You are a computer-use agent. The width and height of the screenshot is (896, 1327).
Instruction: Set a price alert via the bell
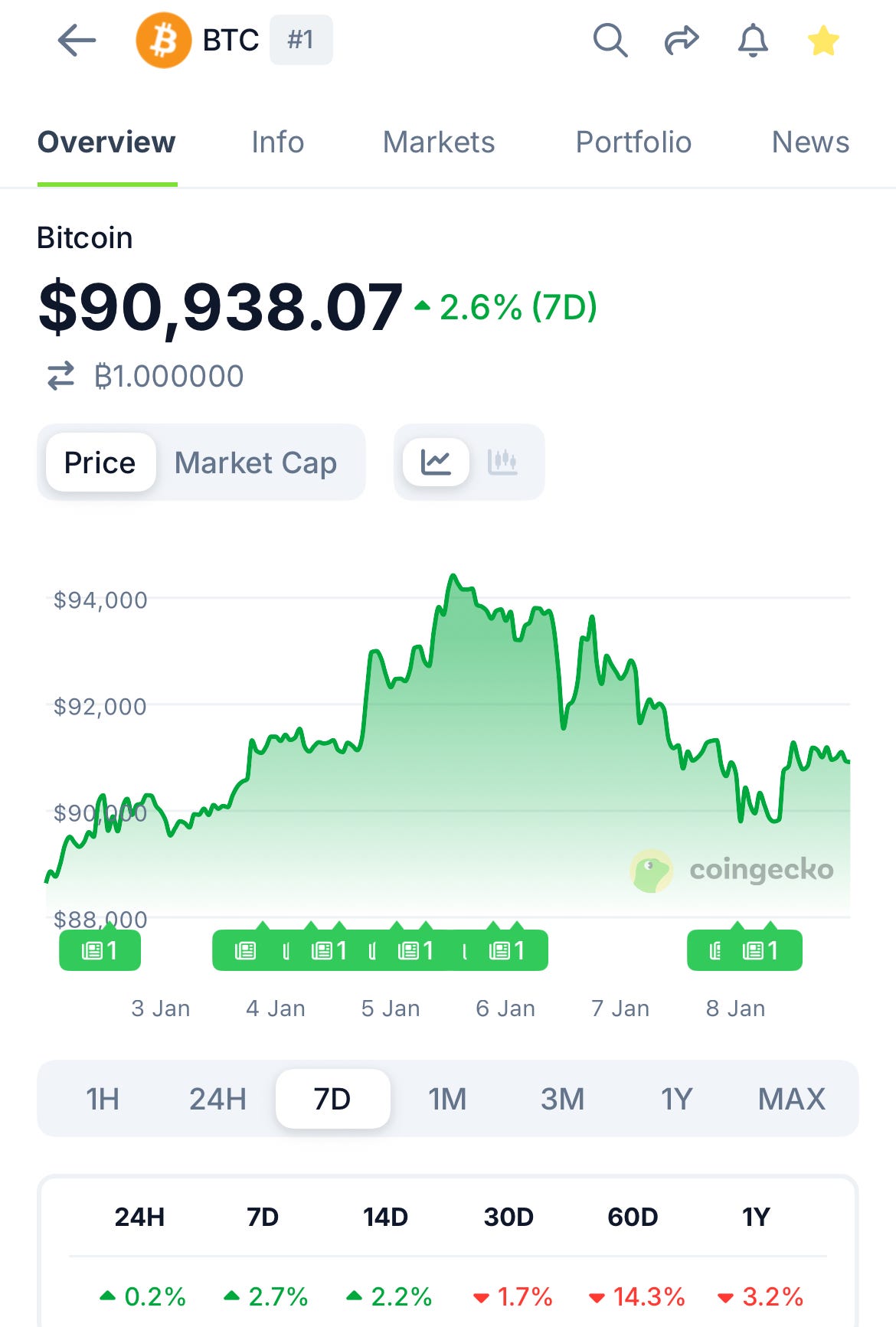click(753, 41)
